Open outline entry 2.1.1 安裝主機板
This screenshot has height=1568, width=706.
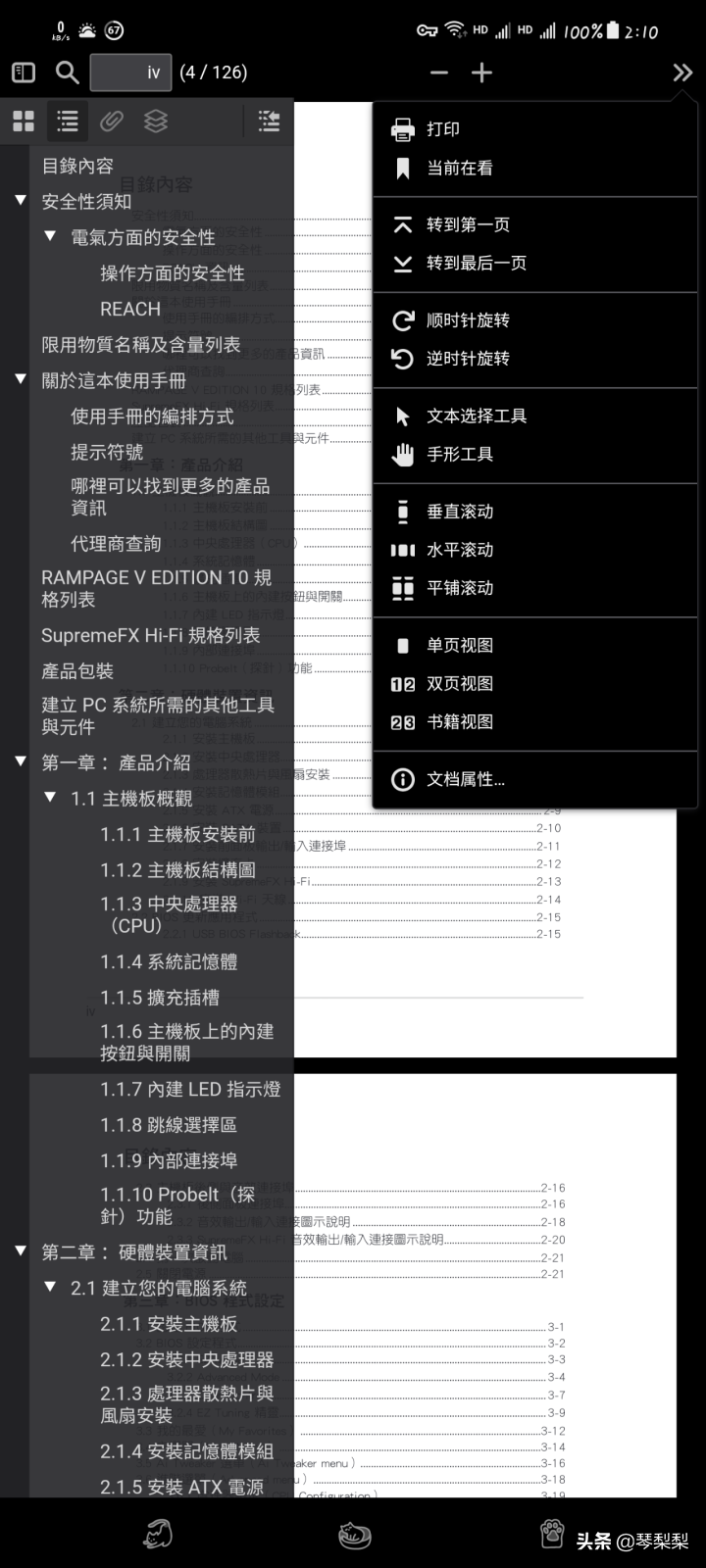pyautogui.click(x=169, y=1324)
